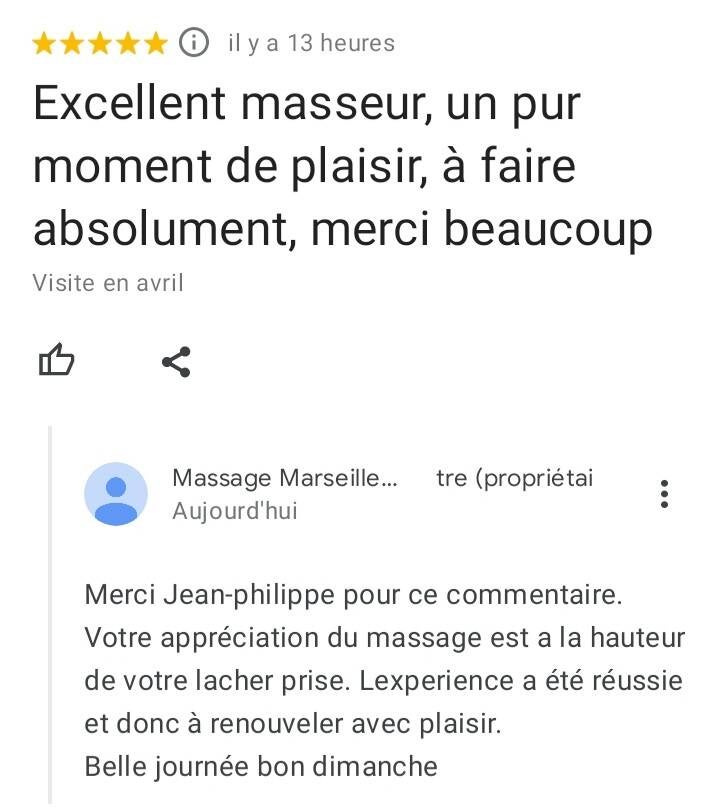Viewport: 720px width, 809px height.
Task: Open the Massage Marseille owner profile avatar
Action: (116, 494)
